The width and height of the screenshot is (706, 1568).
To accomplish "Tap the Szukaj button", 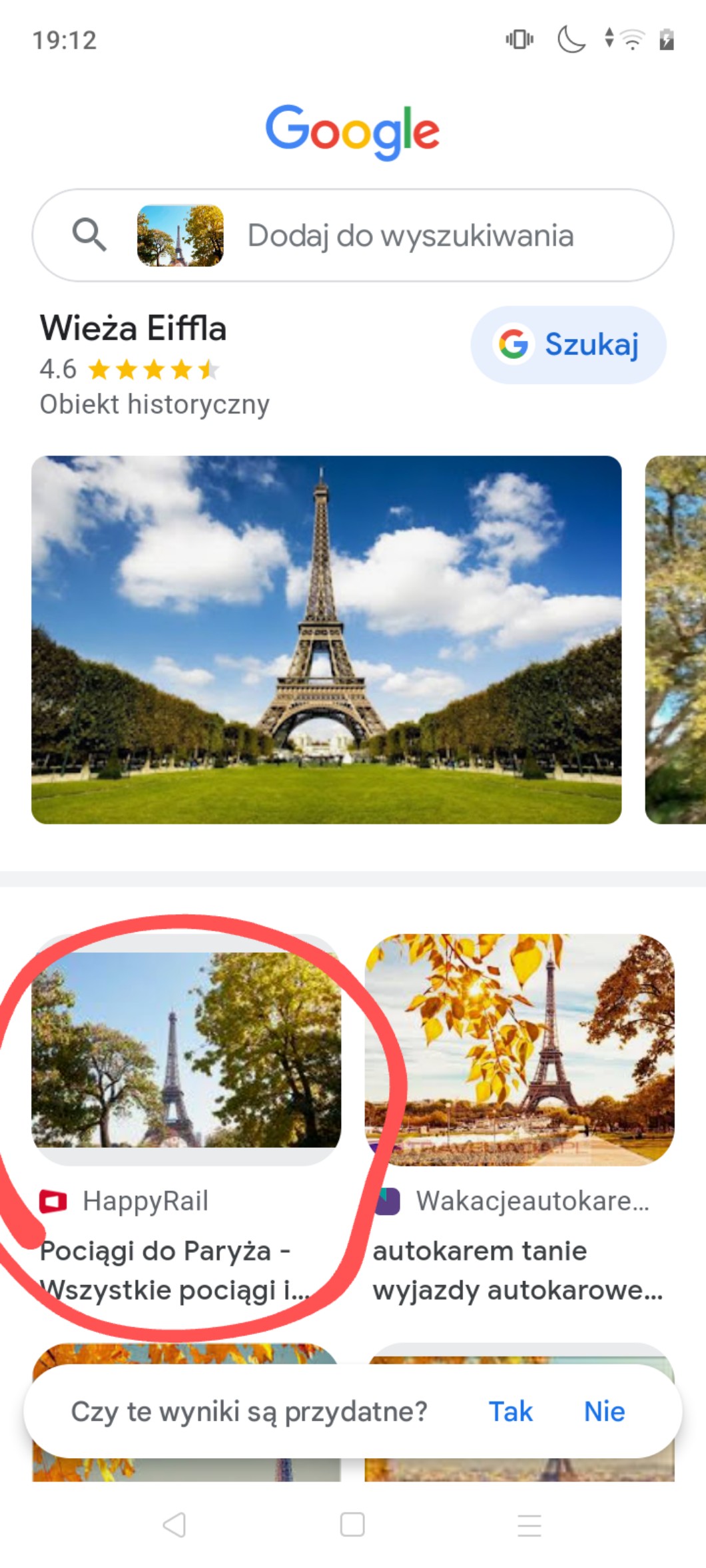I will [x=568, y=344].
